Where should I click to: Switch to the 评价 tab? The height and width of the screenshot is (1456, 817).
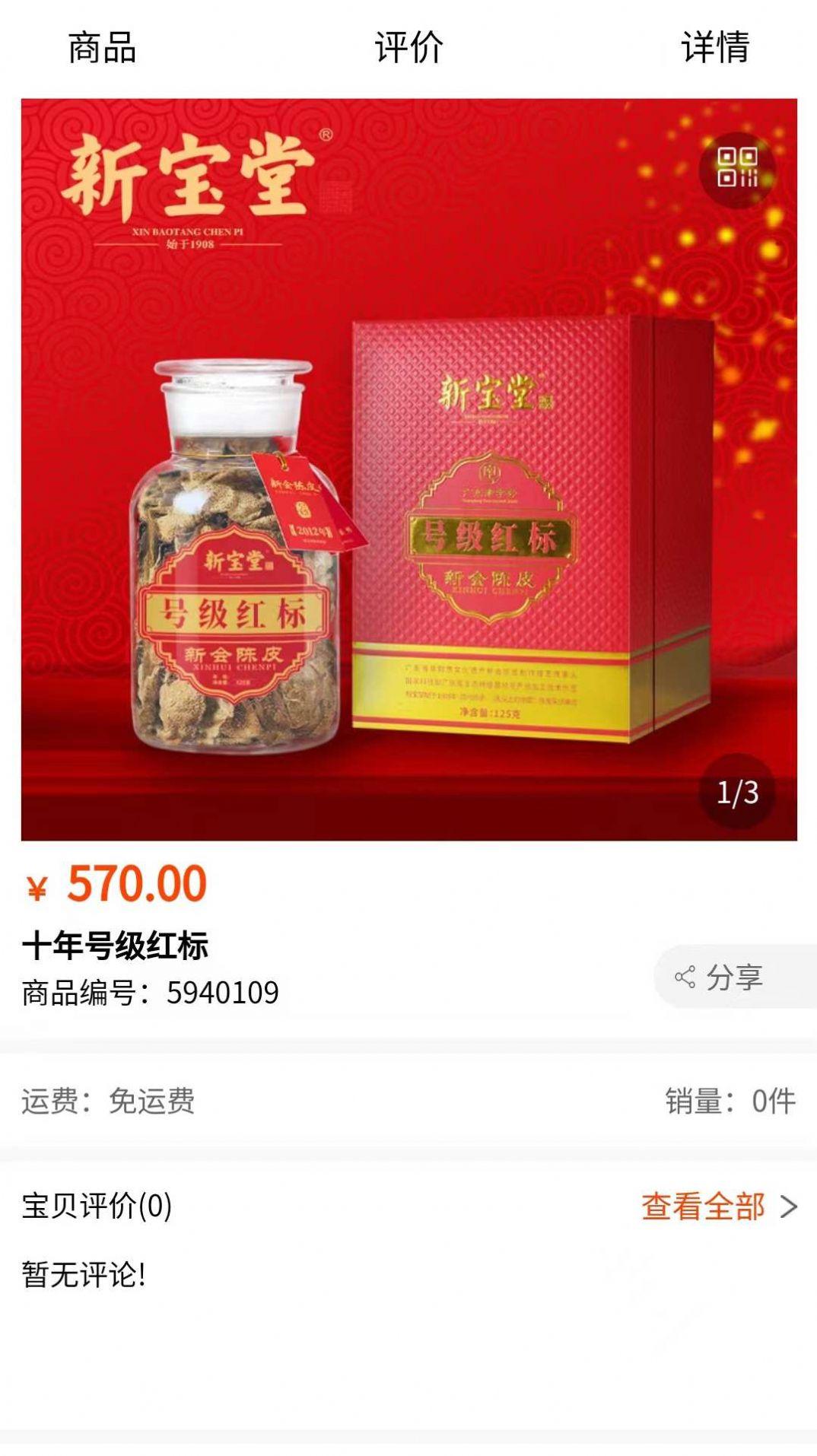pyautogui.click(x=408, y=47)
